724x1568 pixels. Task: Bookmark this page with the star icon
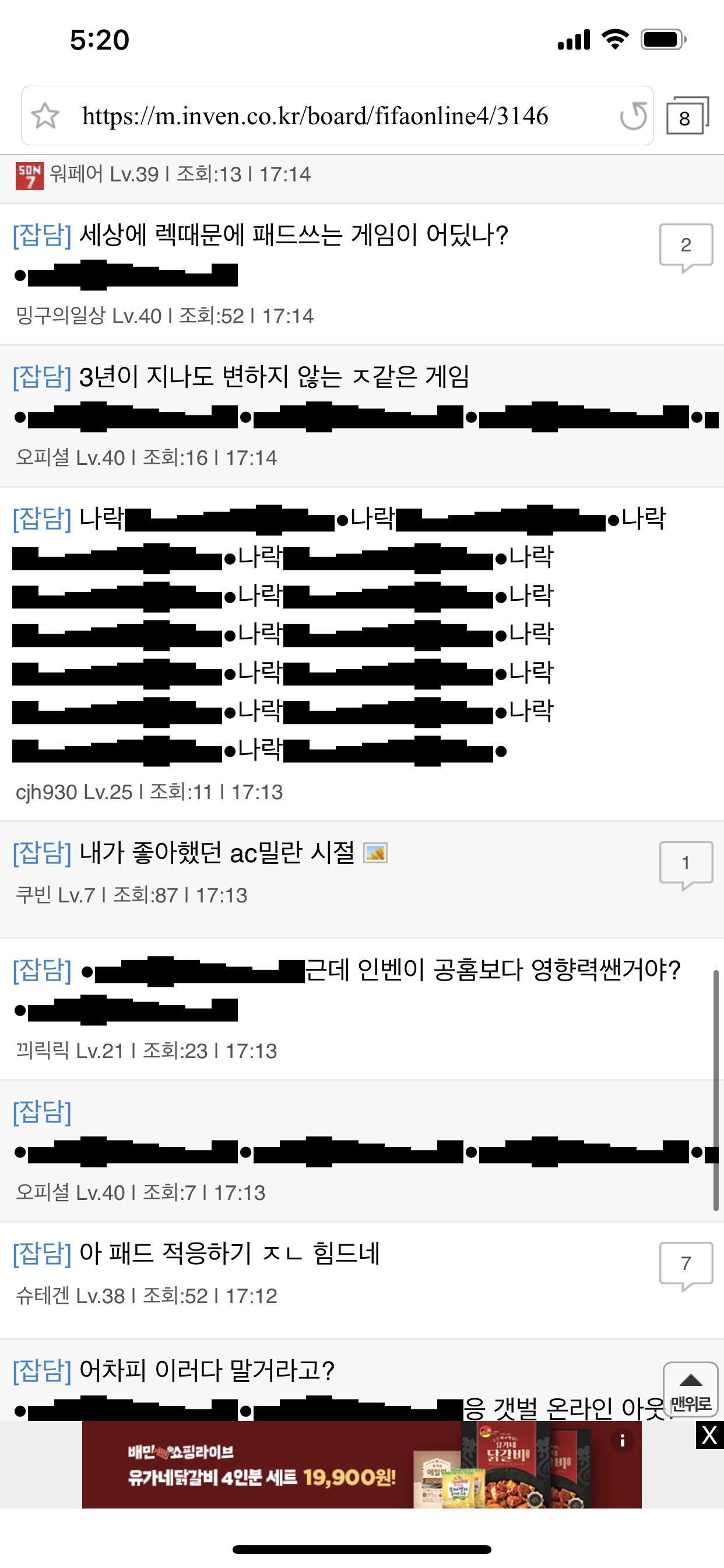coord(45,116)
